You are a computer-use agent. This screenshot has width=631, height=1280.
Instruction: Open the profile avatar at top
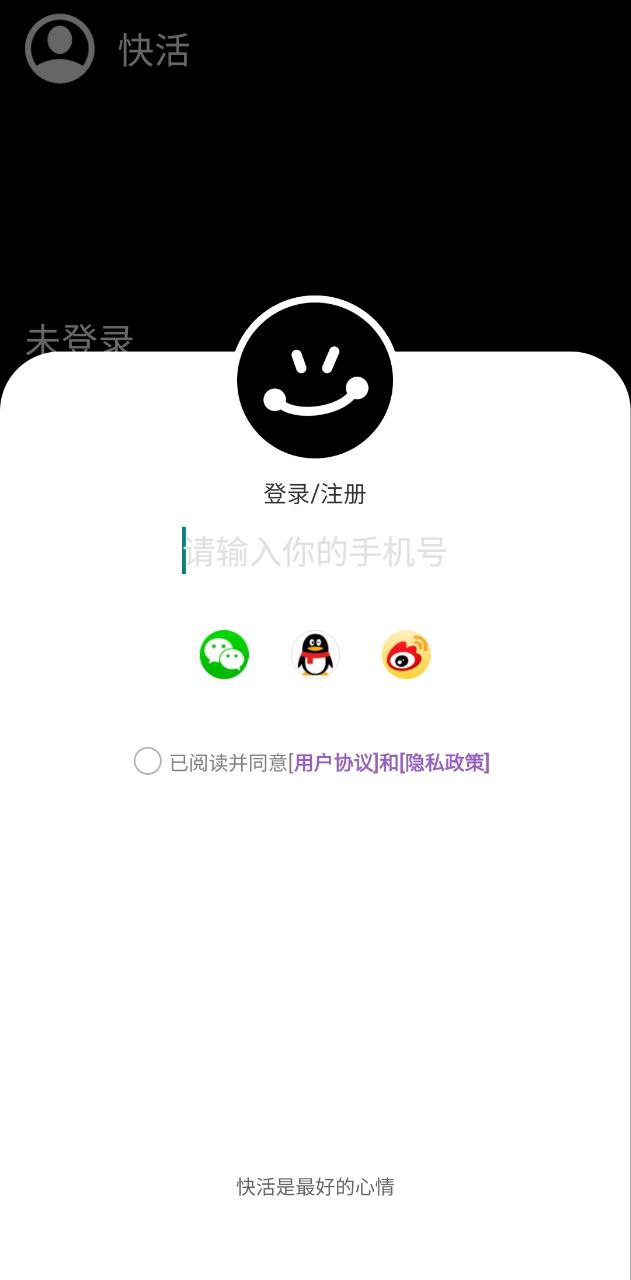pos(60,49)
